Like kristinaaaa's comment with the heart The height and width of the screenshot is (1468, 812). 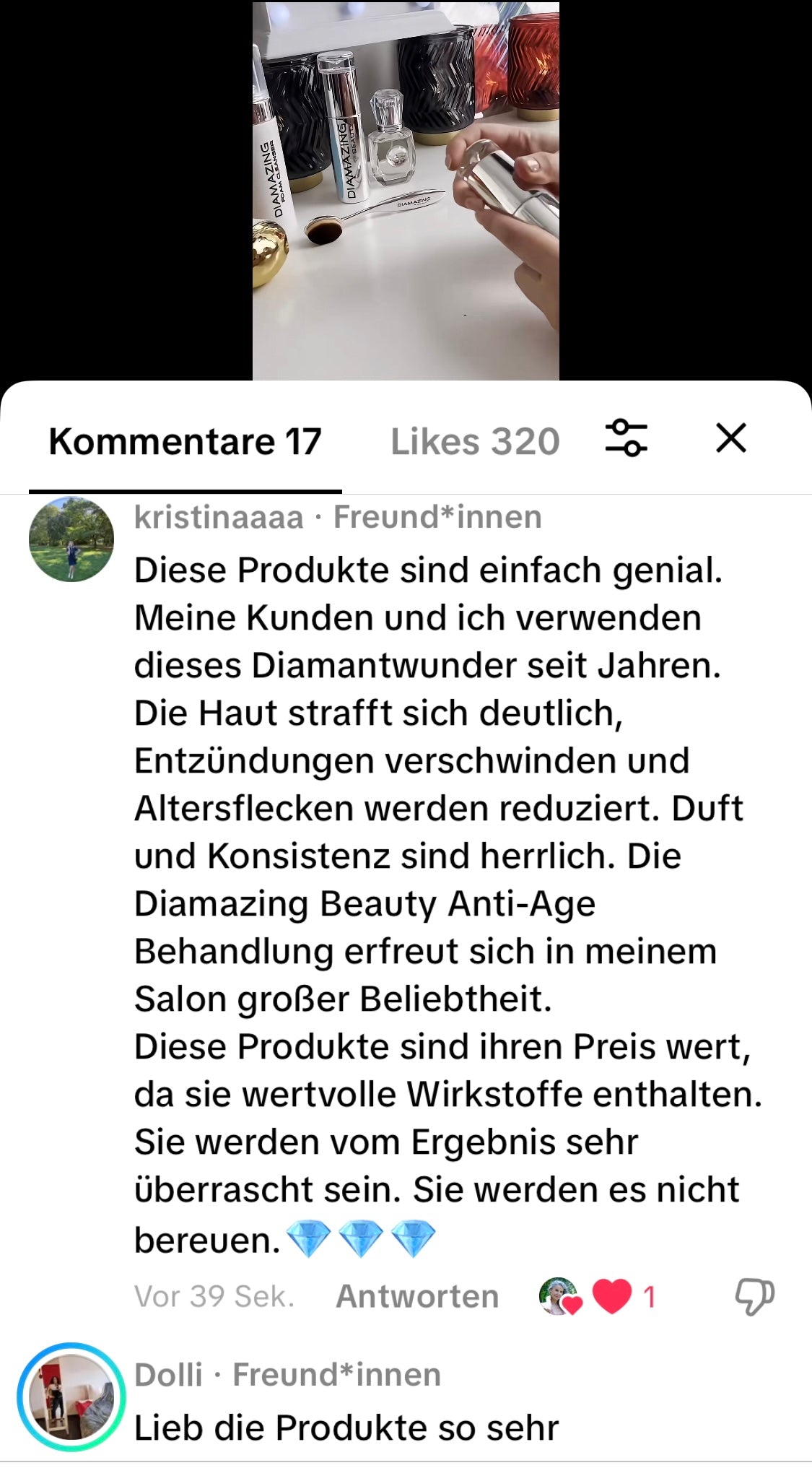612,1296
